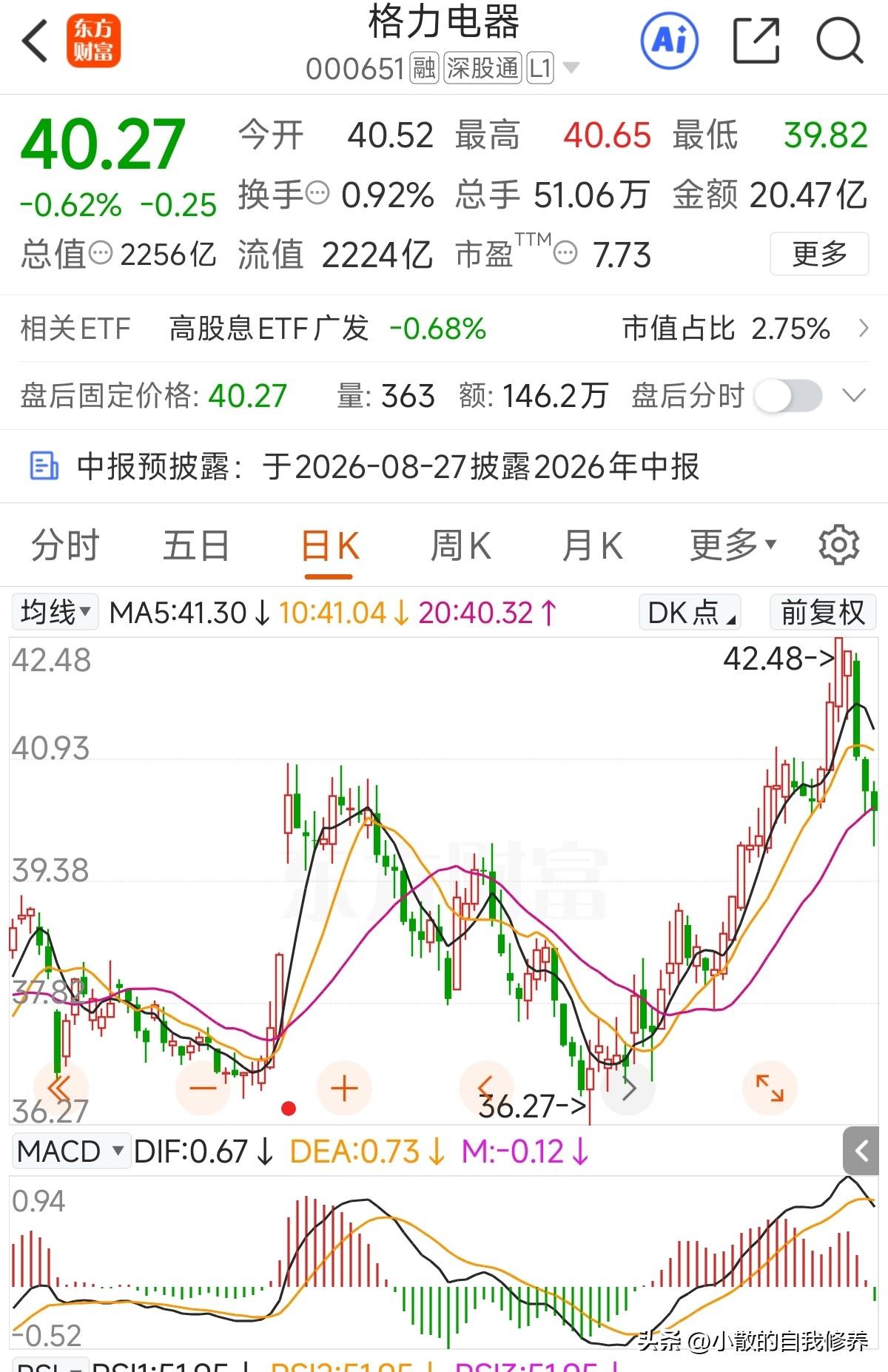
Task: Open the search magnifier
Action: pyautogui.click(x=840, y=41)
